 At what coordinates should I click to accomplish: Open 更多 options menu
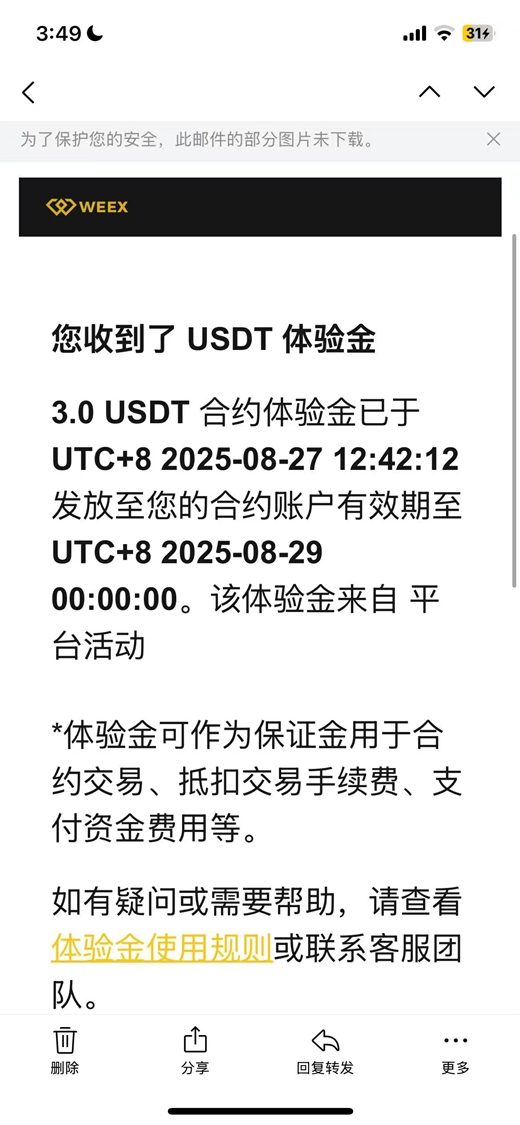(x=455, y=1051)
